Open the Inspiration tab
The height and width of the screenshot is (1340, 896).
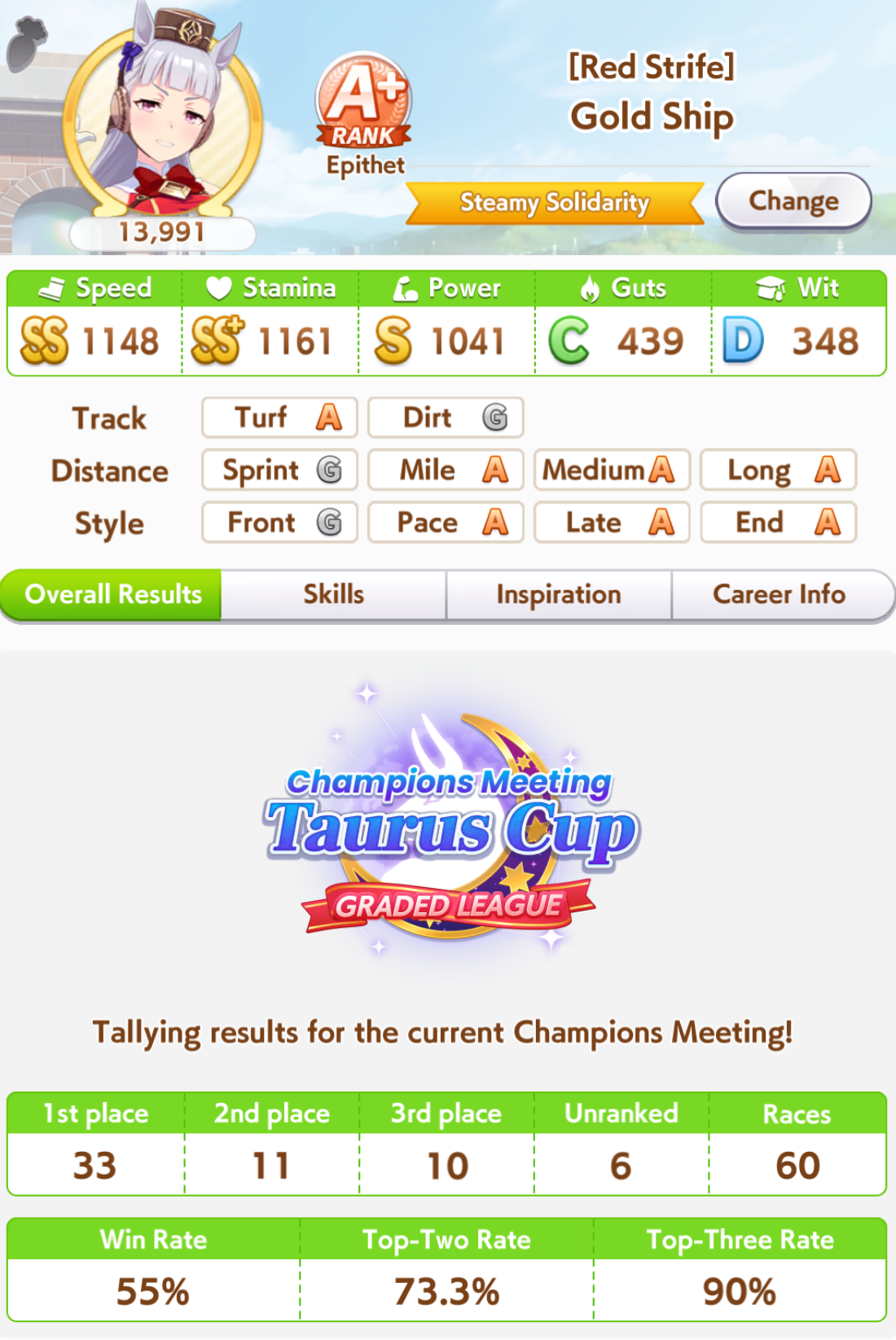click(559, 595)
